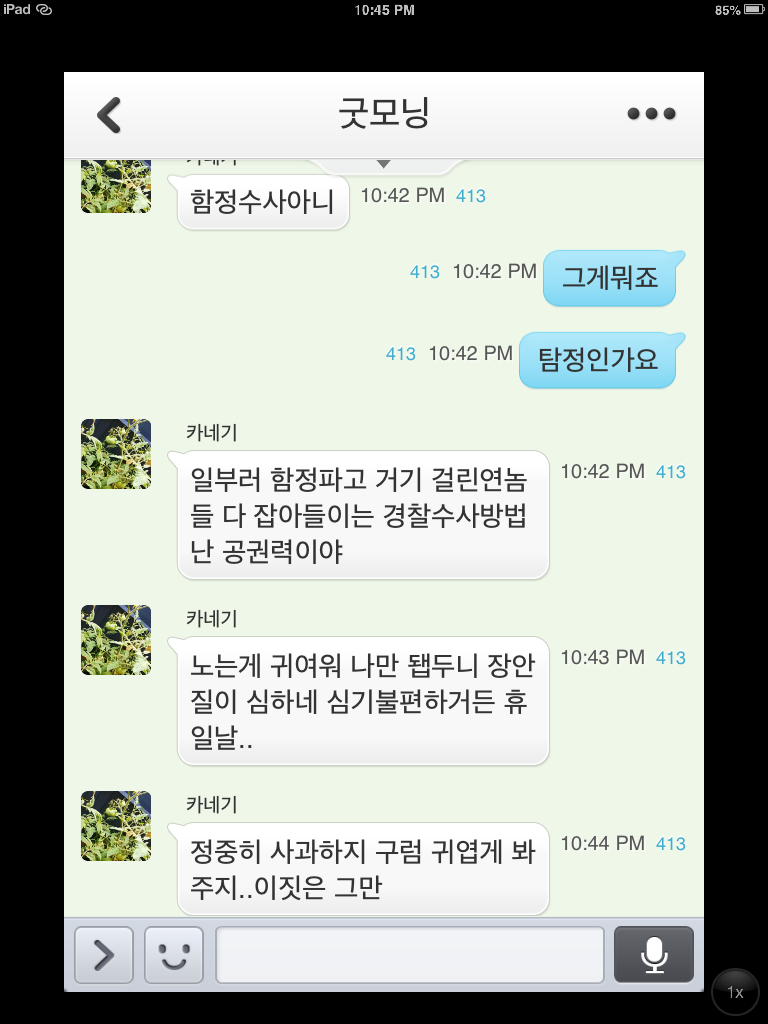Image resolution: width=768 pixels, height=1024 pixels.
Task: View 카네기's profile picture beside the 장안질 message
Action: tap(116, 640)
